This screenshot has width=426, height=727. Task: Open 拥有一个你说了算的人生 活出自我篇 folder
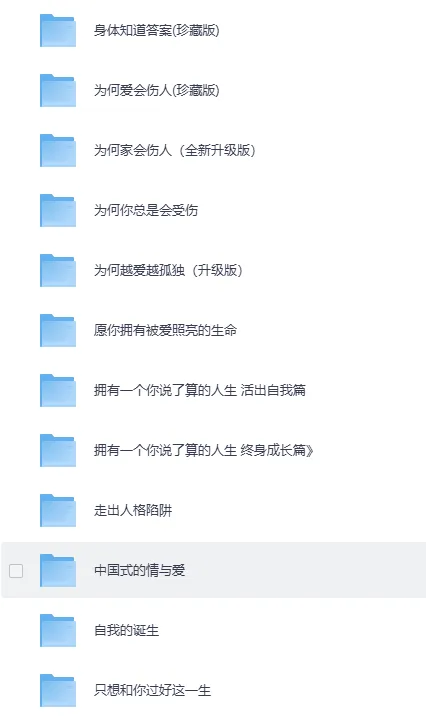pyautogui.click(x=200, y=390)
